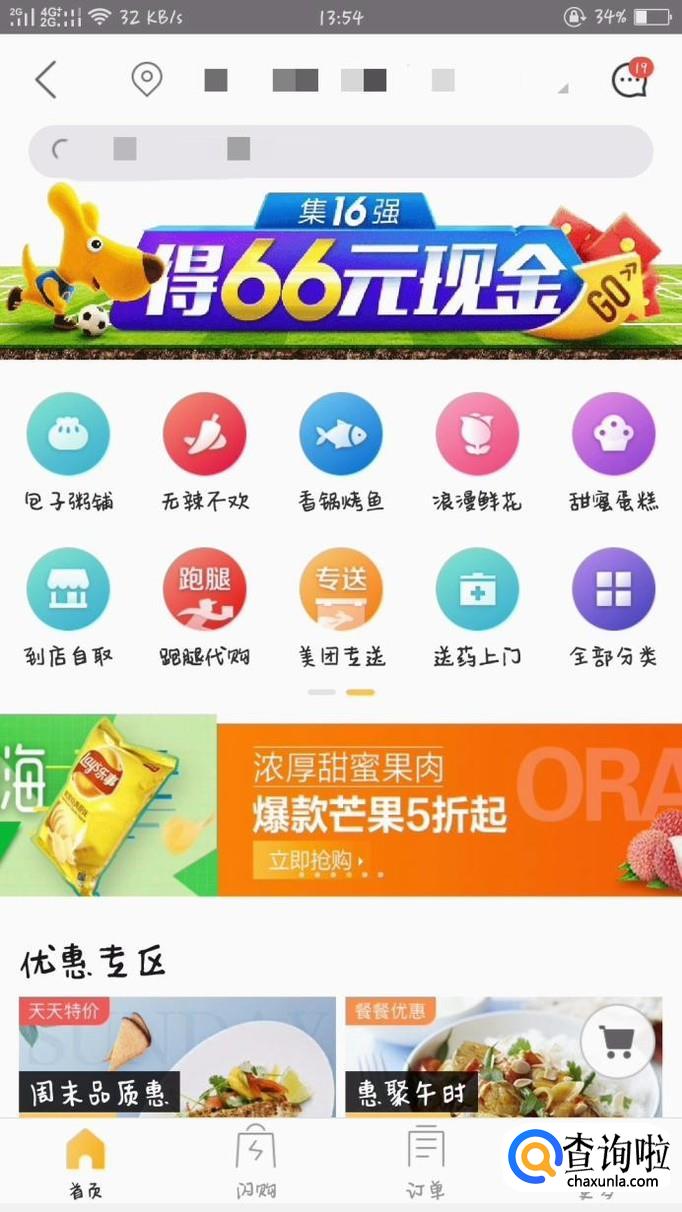Tap the search box
Viewport: 682px width, 1212px height.
340,151
